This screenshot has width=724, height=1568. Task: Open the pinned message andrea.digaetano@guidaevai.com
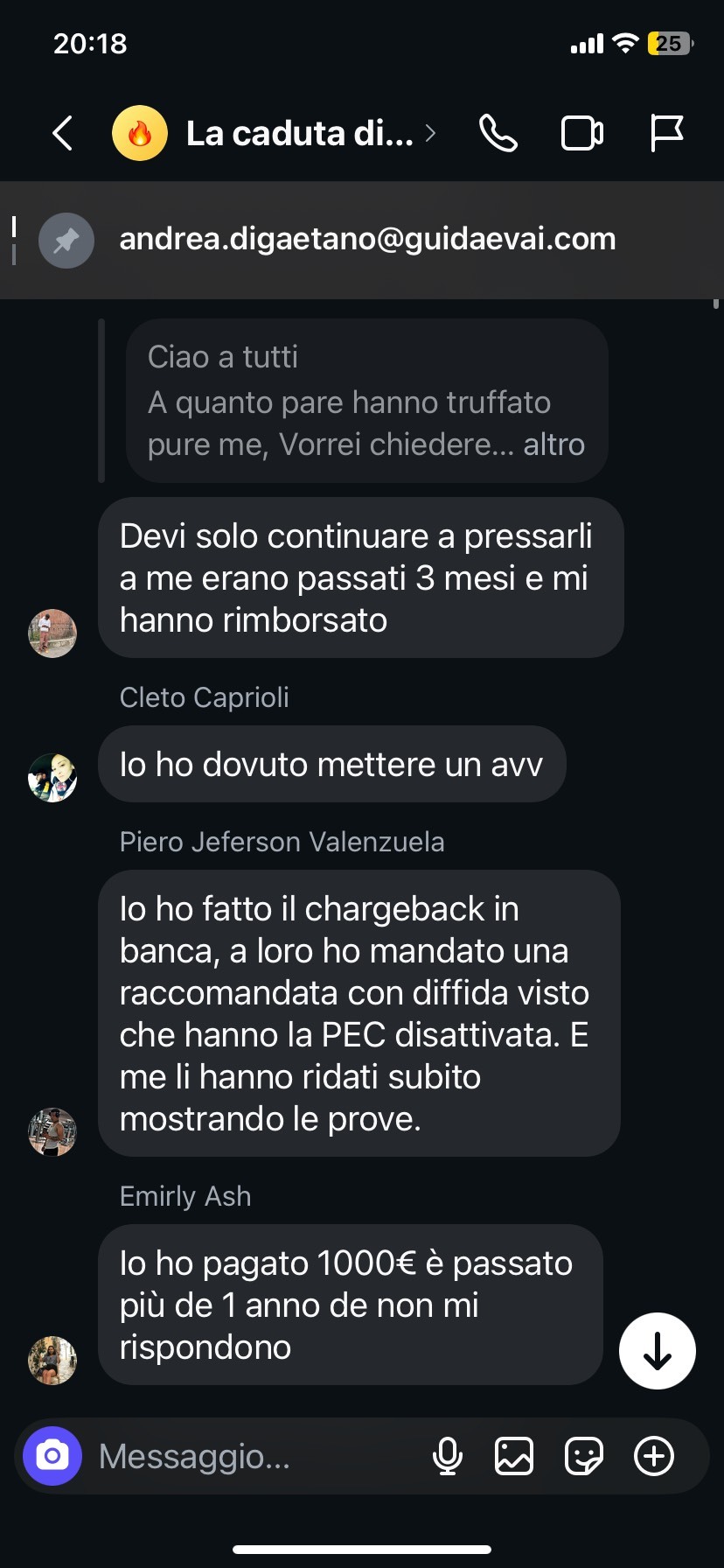(367, 239)
